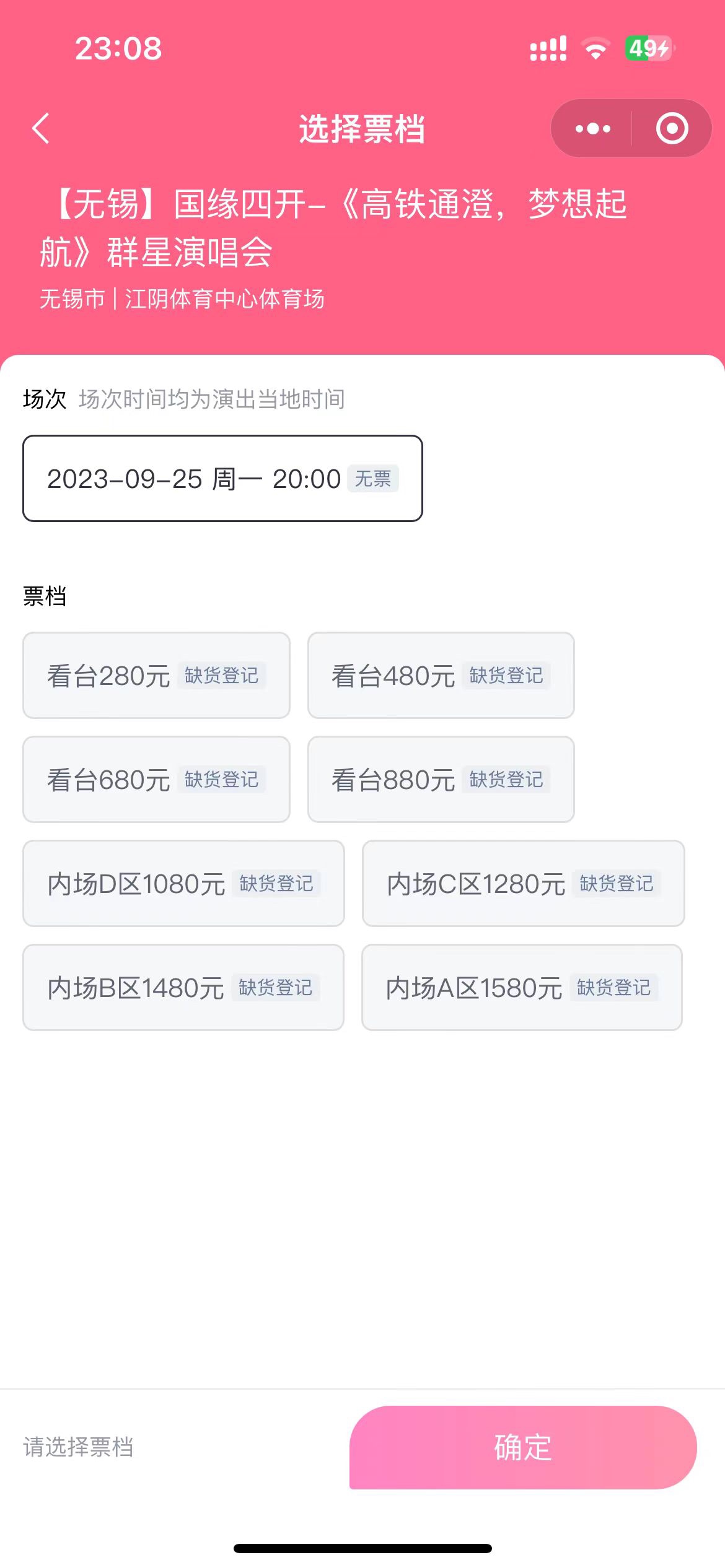This screenshot has width=725, height=1568.
Task: Go back using the back arrow
Action: click(41, 129)
